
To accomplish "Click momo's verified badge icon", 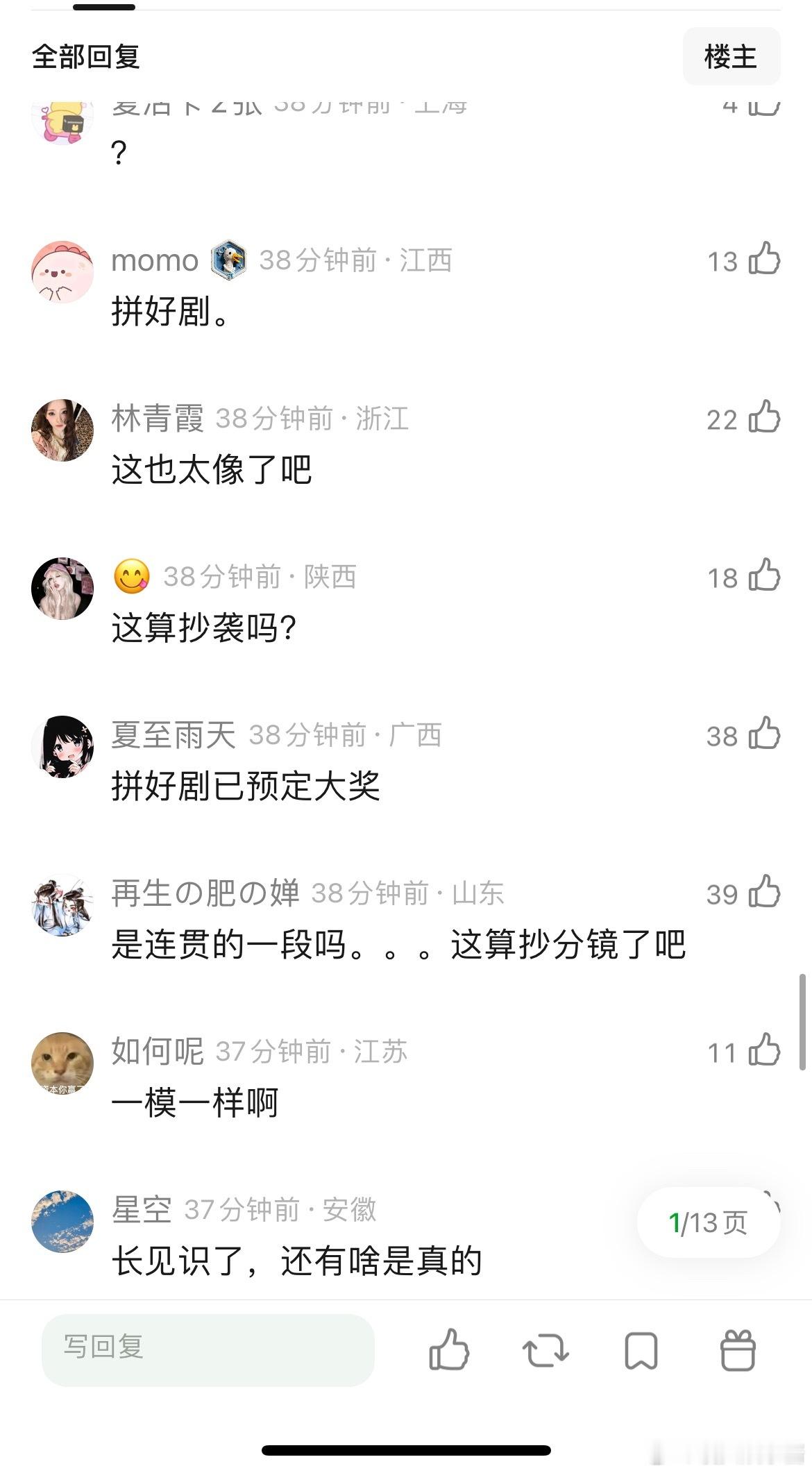I will coord(229,260).
